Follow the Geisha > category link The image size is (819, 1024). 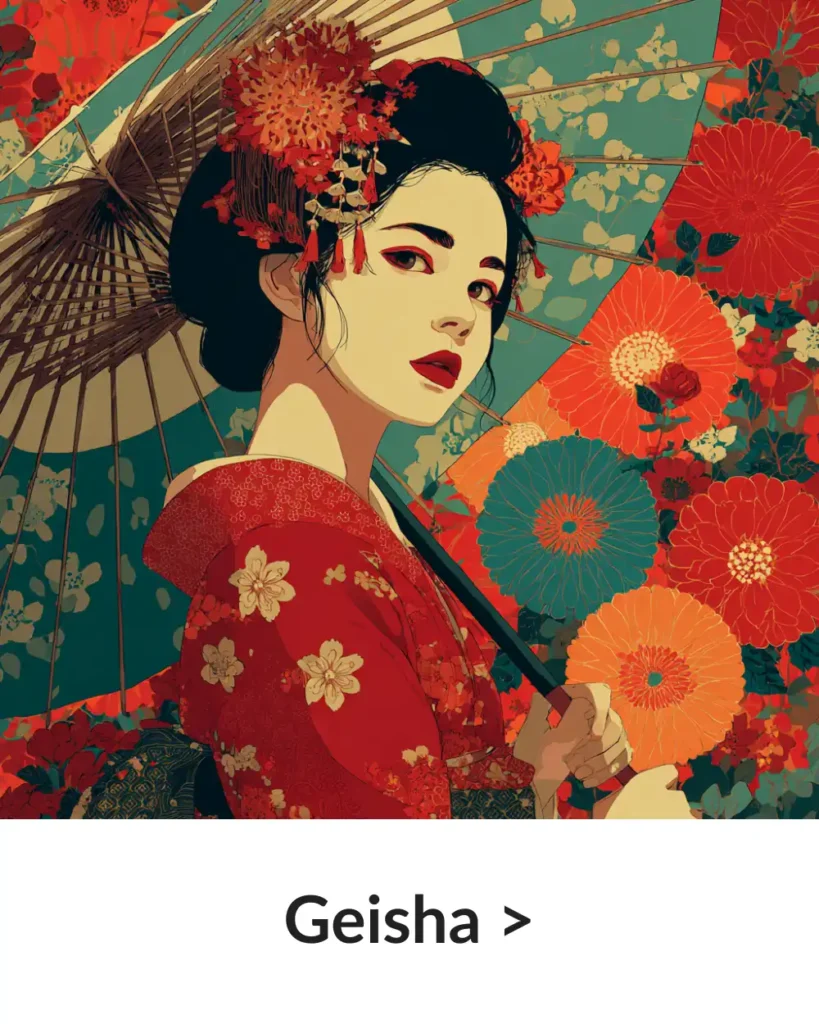click(408, 921)
